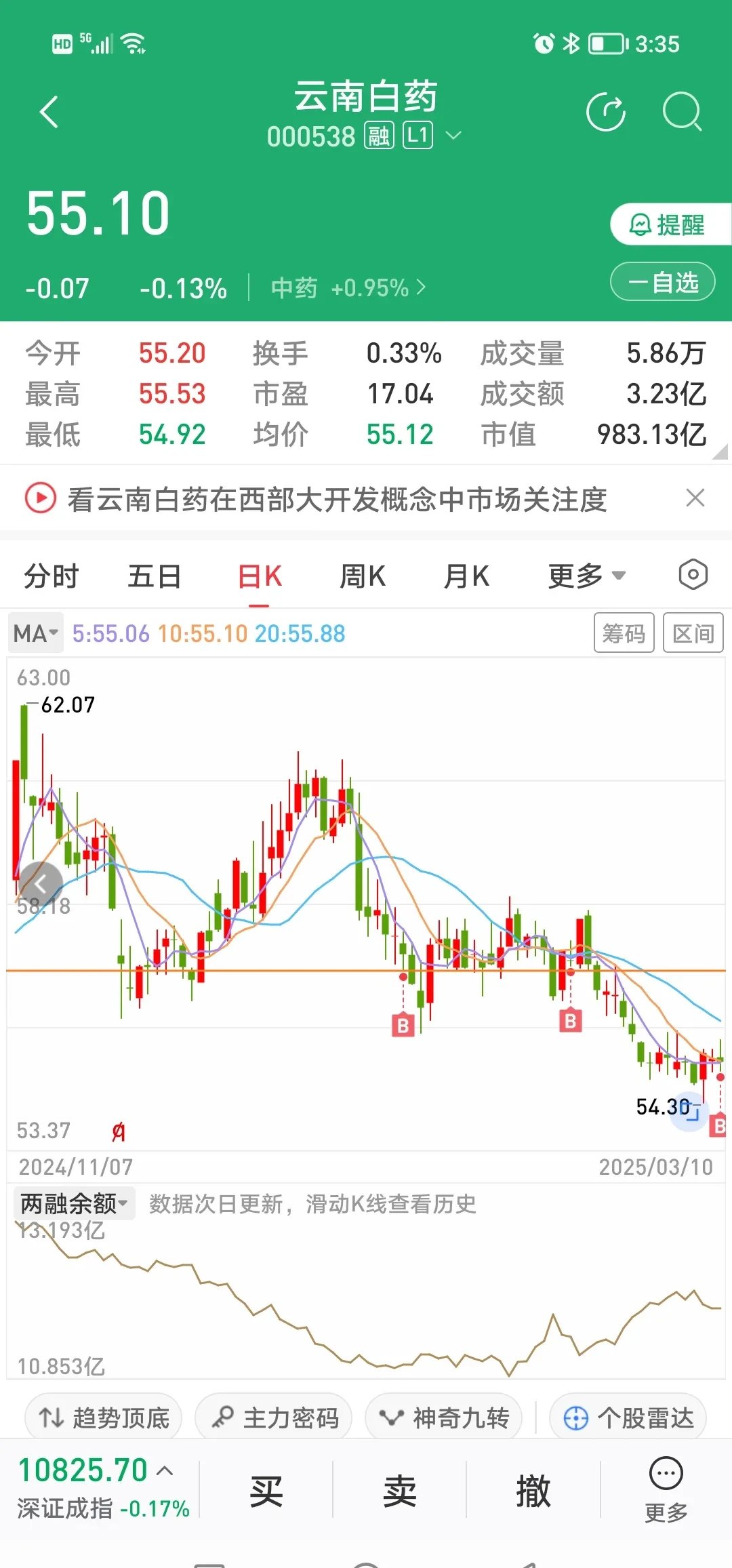The width and height of the screenshot is (732, 1568).
Task: Open 主力密码 with the key icon
Action: tap(274, 1418)
